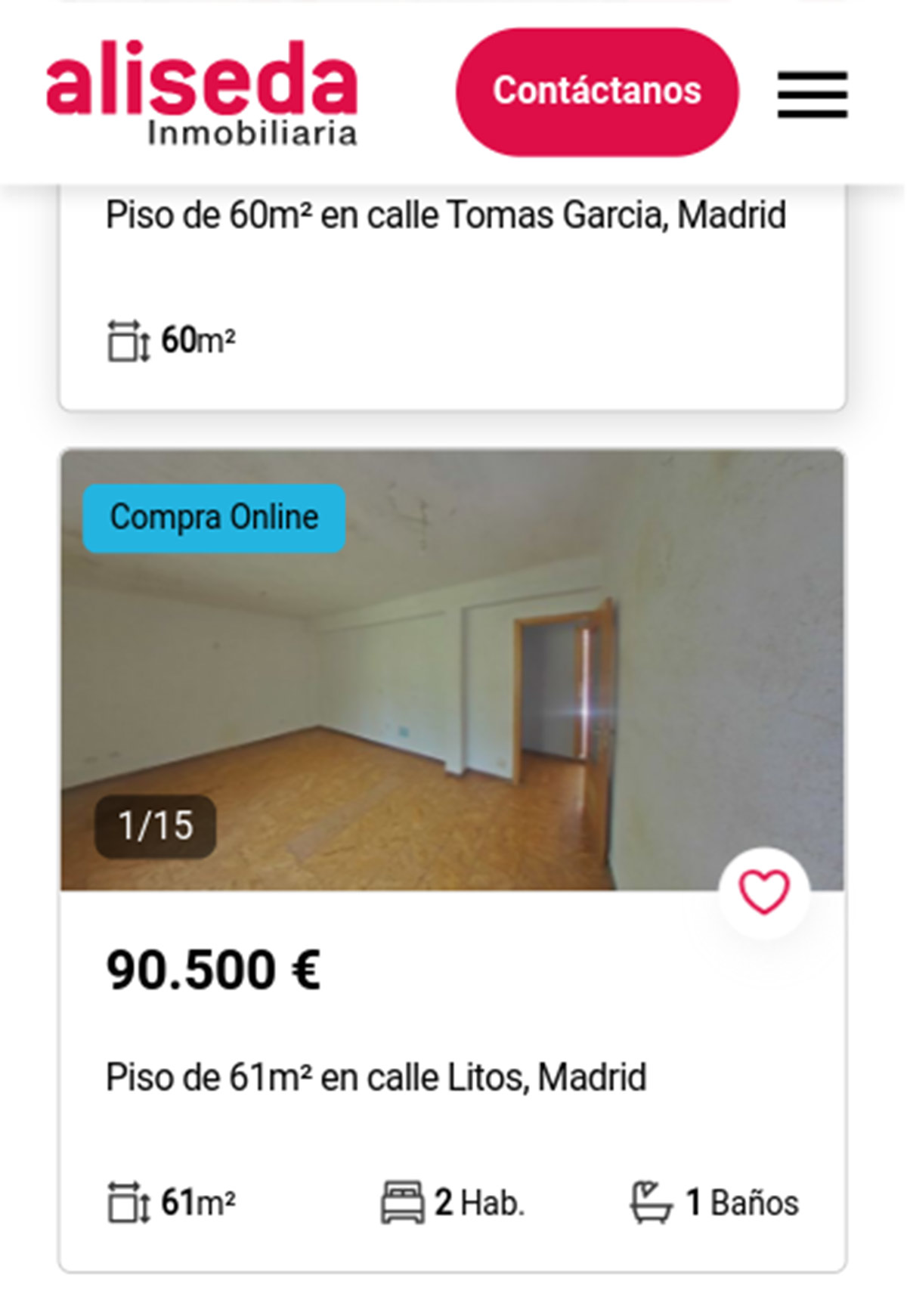The width and height of the screenshot is (907, 1316).
Task: Click the 90.500 € price
Action: pos(214,970)
